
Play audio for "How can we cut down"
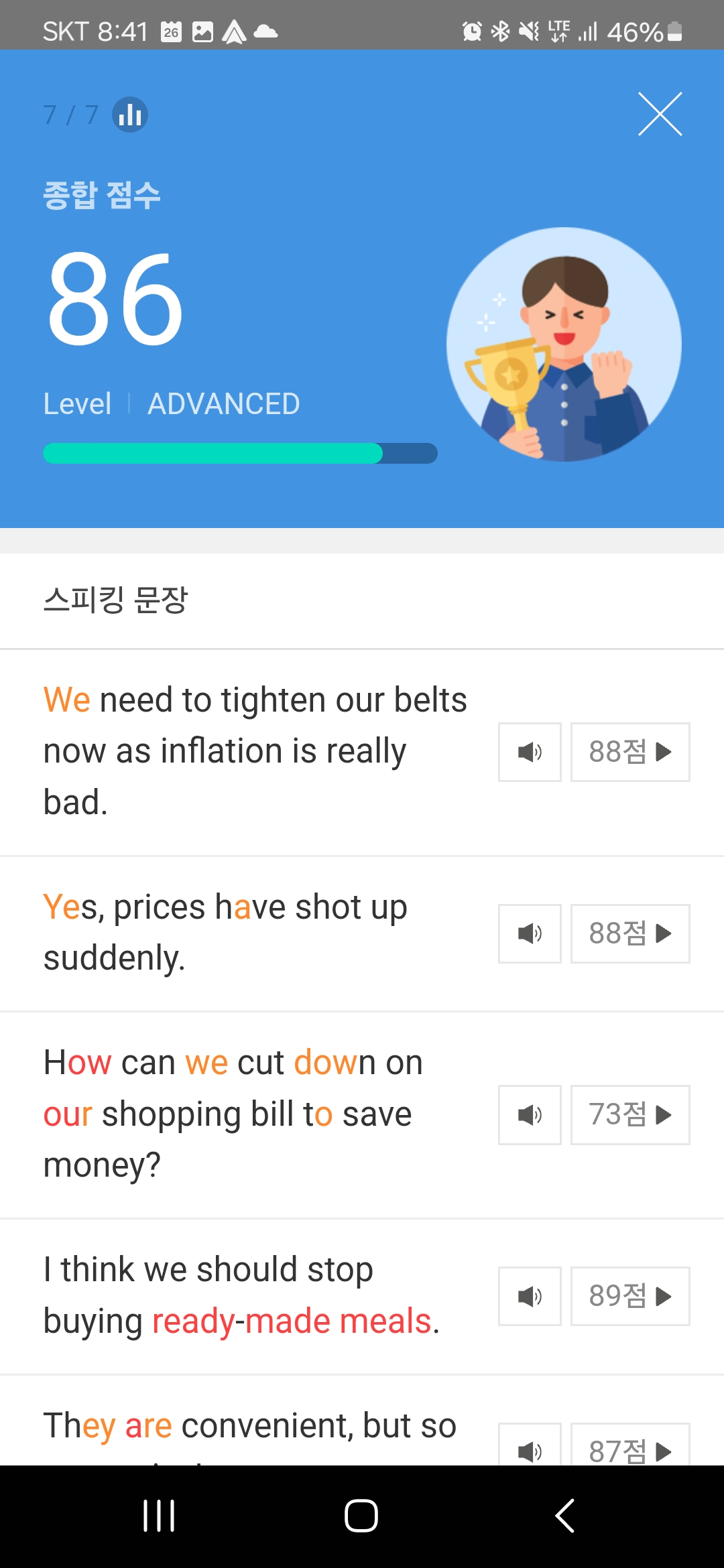[x=530, y=1115]
